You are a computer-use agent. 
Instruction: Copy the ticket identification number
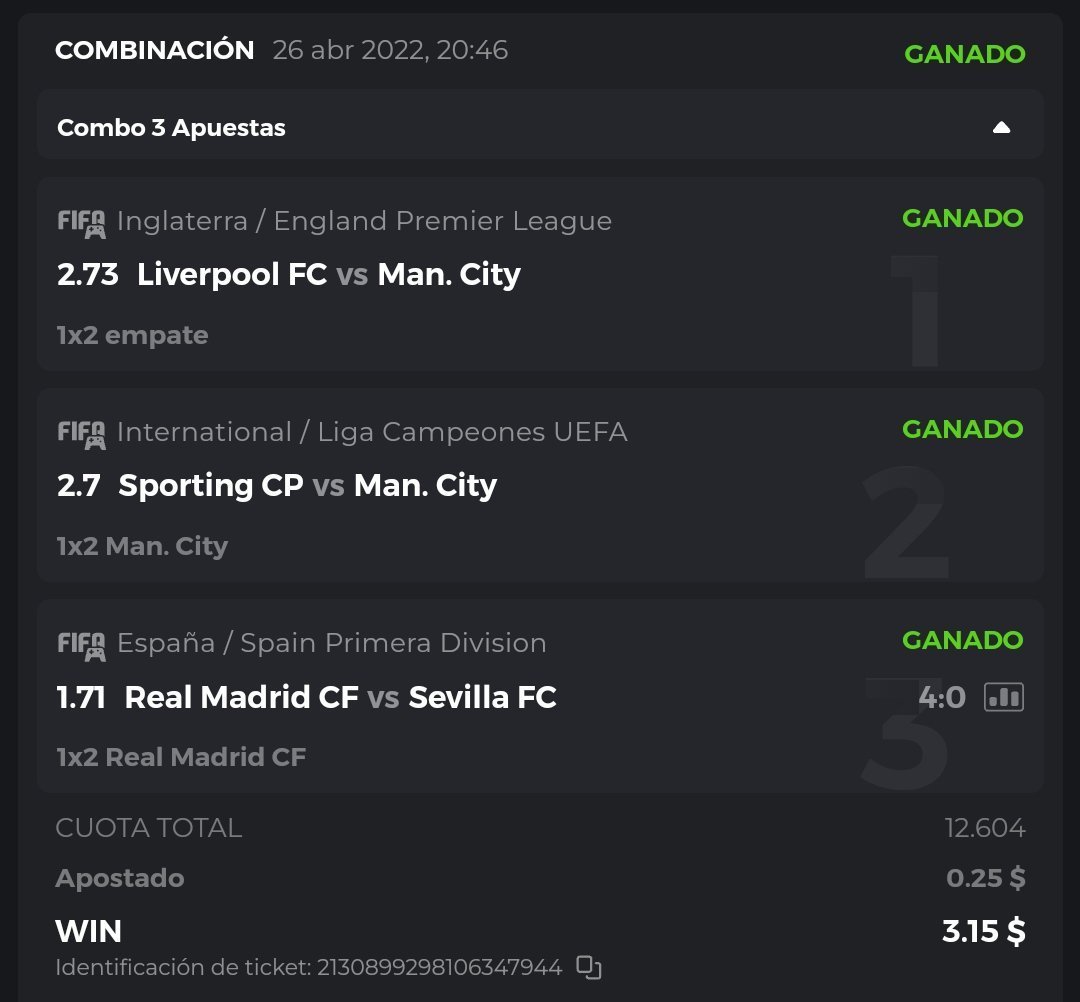click(x=589, y=967)
